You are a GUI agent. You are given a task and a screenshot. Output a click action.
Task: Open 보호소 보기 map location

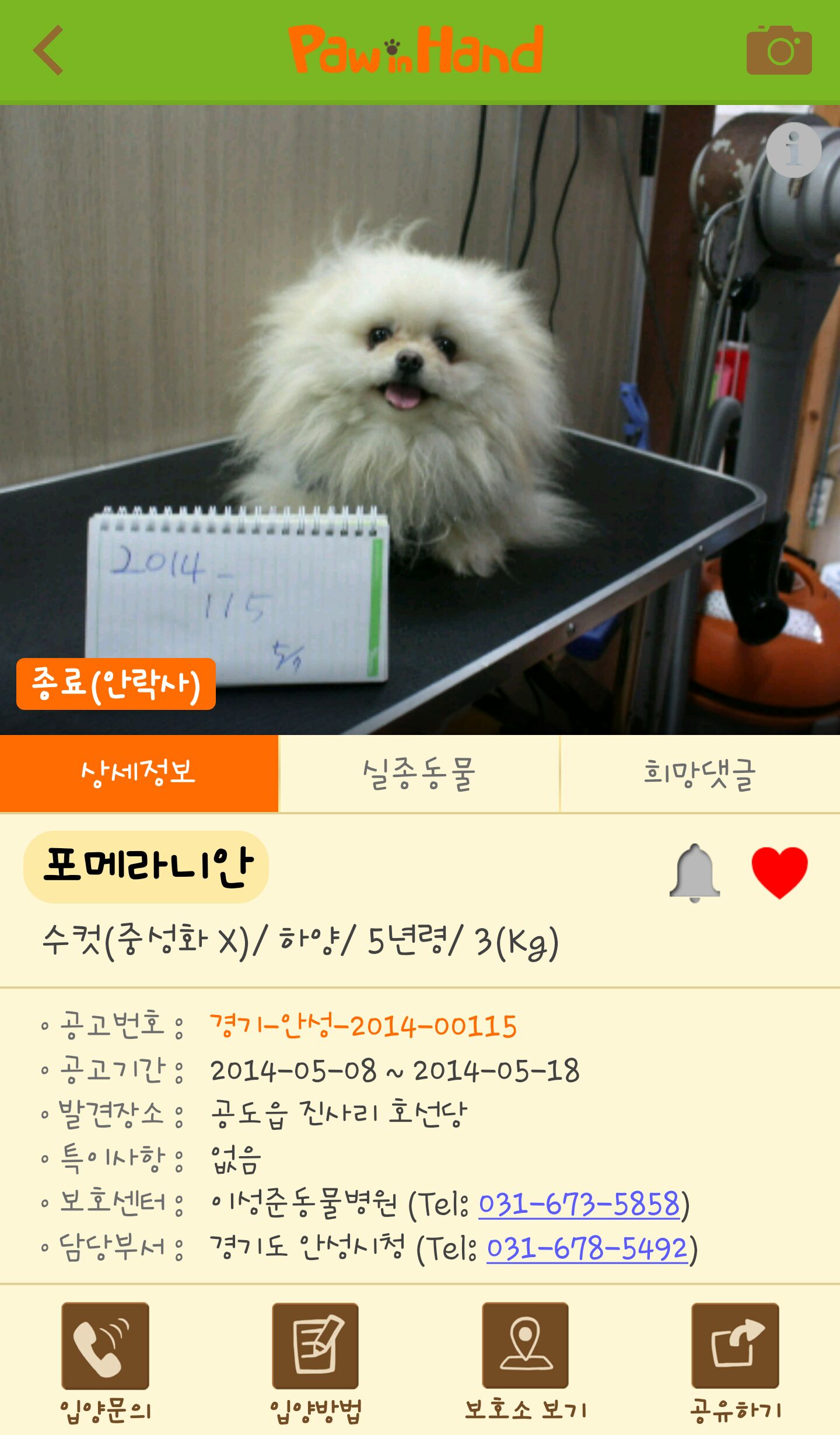pos(525,1346)
